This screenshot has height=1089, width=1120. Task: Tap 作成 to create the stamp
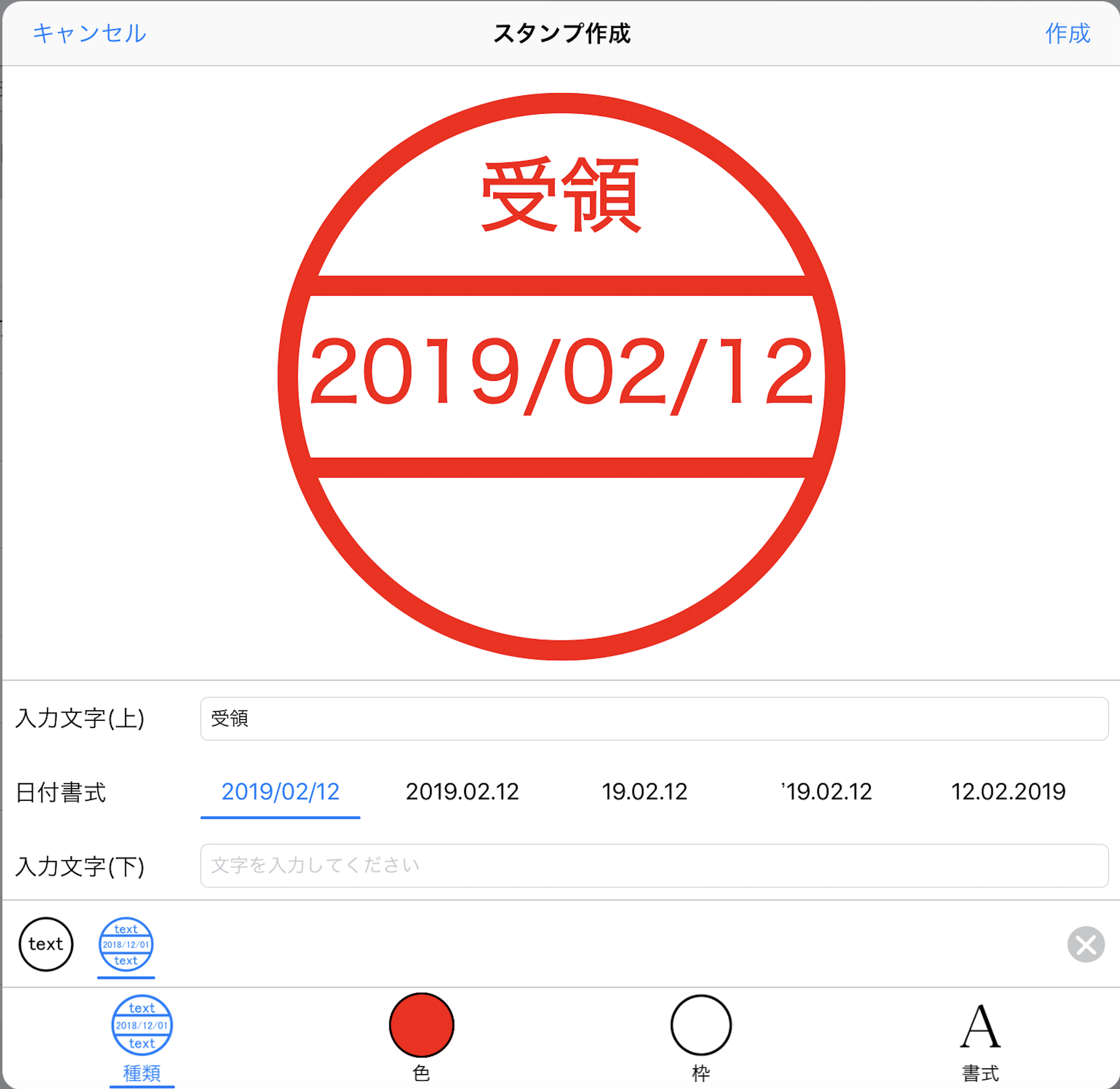[1067, 33]
